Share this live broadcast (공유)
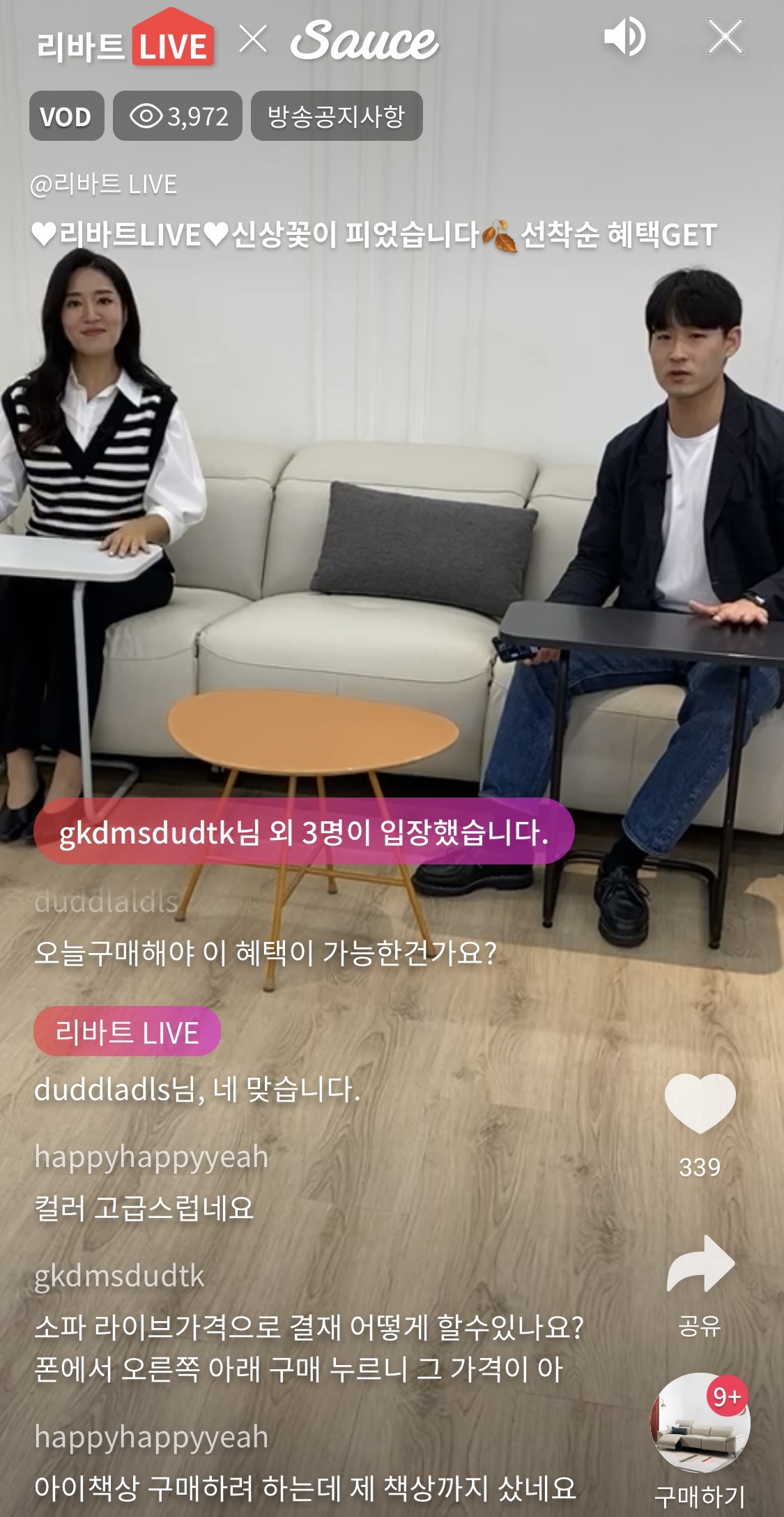The width and height of the screenshot is (784, 1517). (x=700, y=1266)
